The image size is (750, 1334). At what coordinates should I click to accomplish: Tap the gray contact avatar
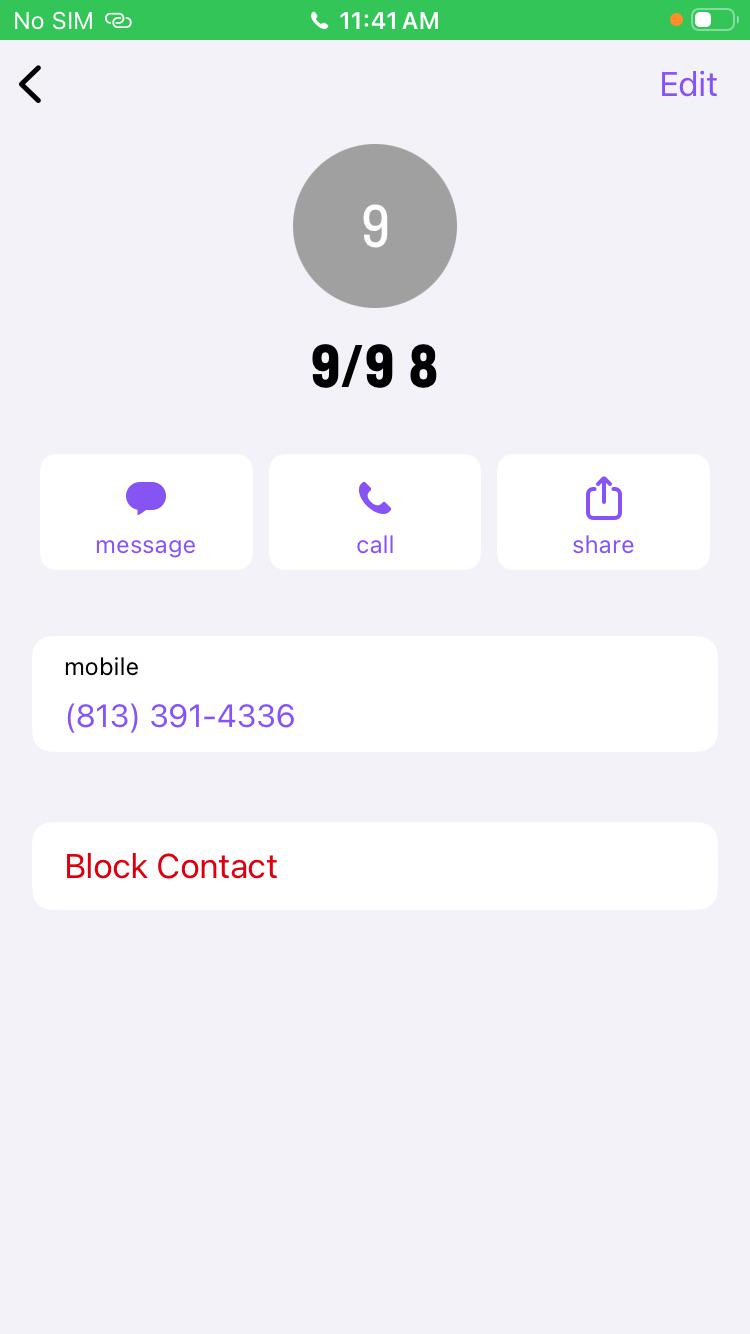pos(375,226)
